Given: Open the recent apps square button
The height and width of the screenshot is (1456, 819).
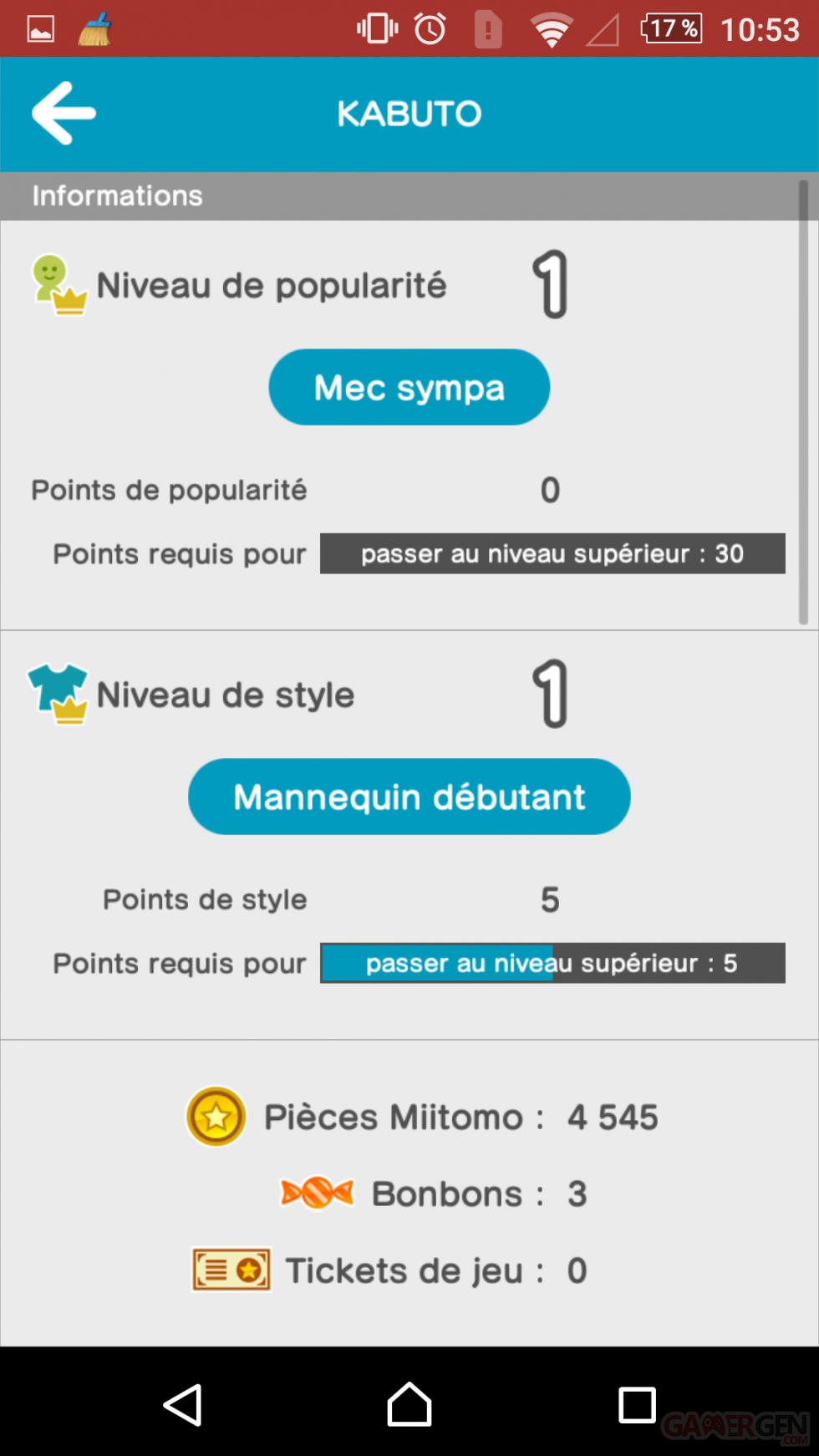Looking at the screenshot, I should click(x=637, y=1404).
